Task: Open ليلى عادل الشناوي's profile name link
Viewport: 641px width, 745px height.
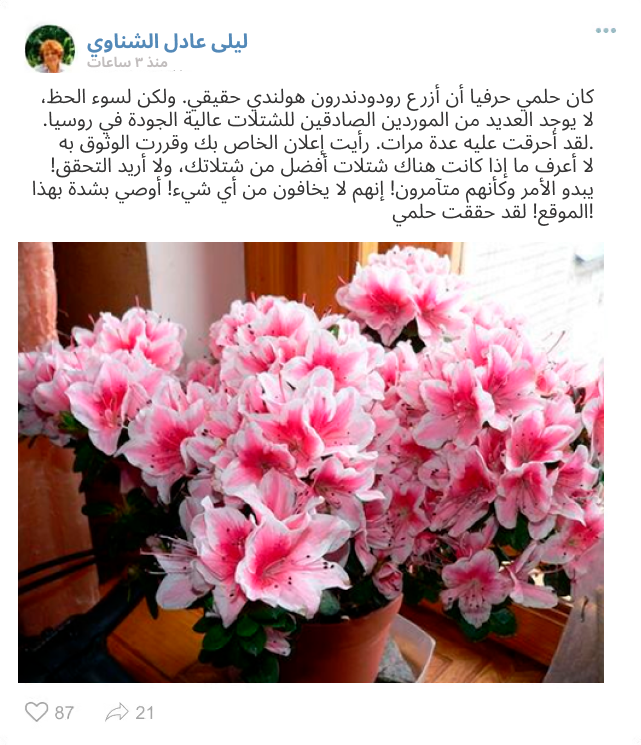Action: [166, 42]
